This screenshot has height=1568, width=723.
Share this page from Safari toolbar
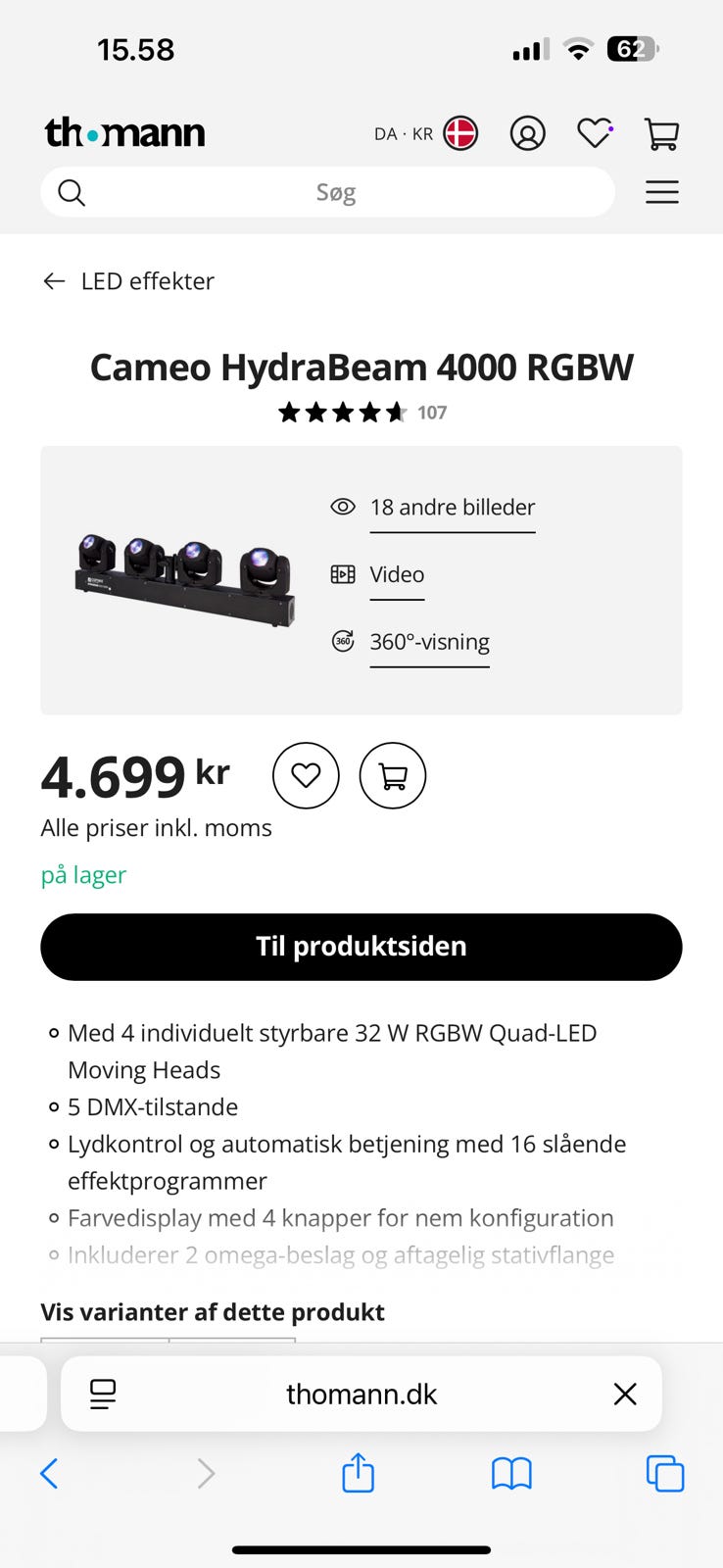click(358, 1473)
